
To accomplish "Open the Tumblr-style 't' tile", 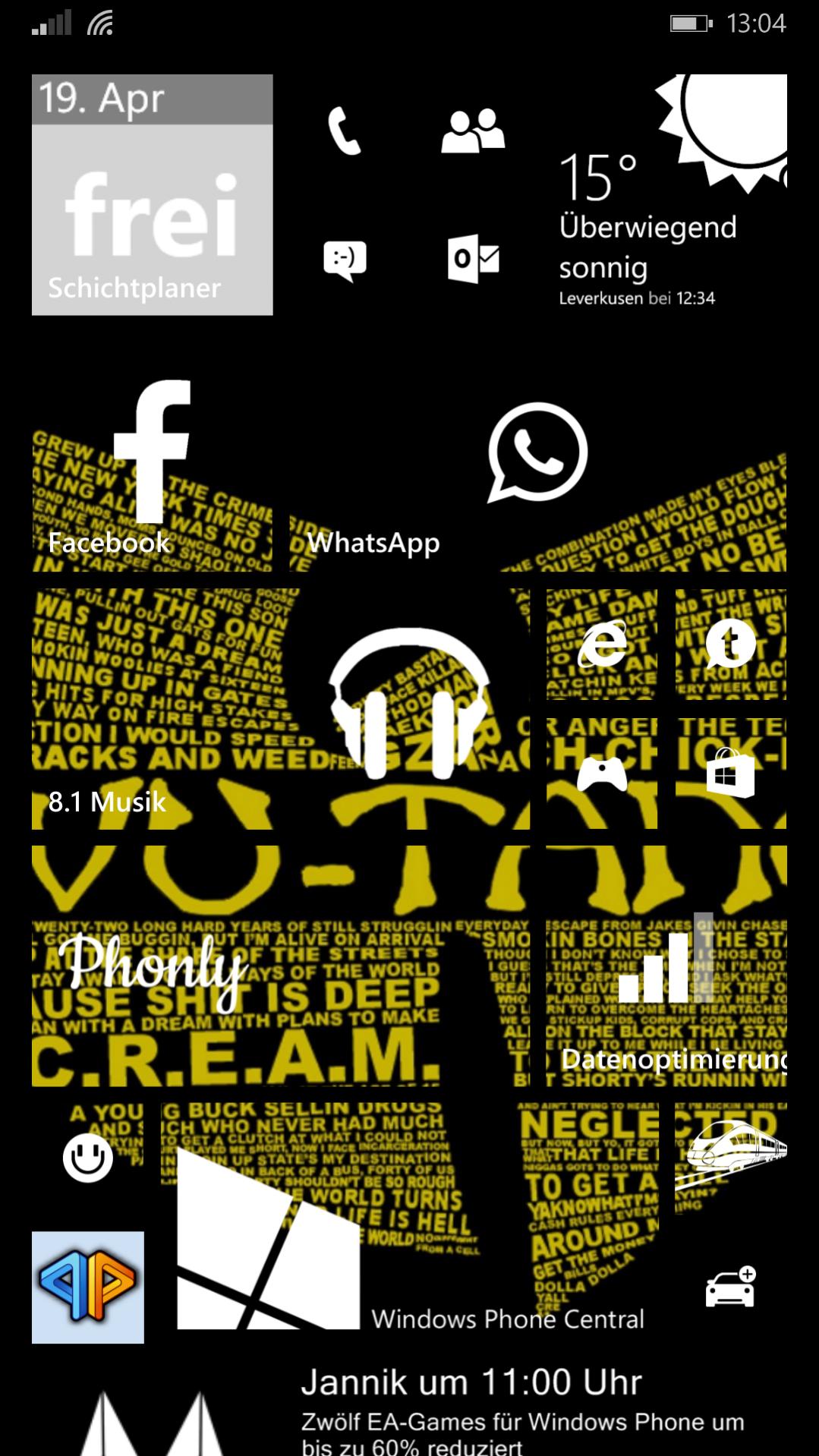I will tap(730, 644).
